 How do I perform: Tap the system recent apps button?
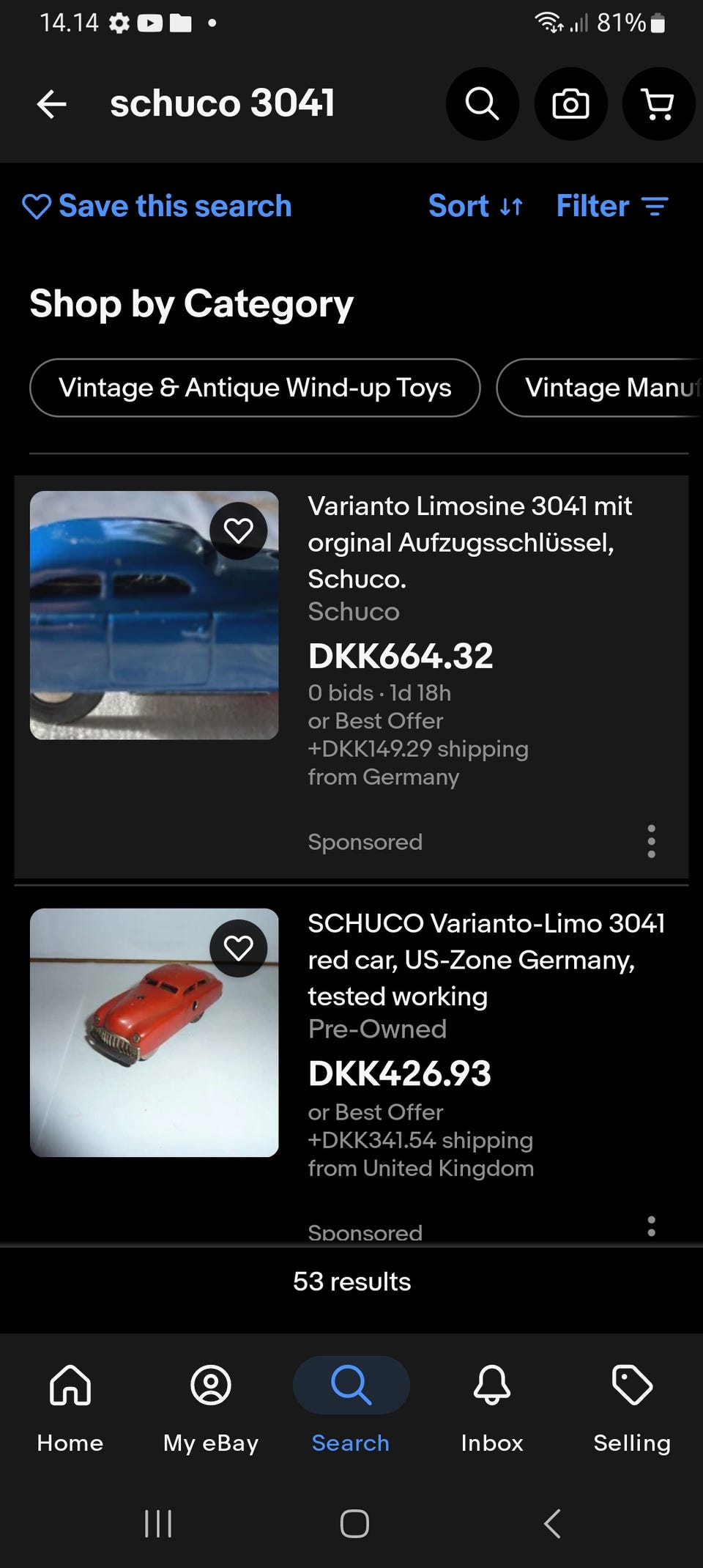pos(158,1524)
